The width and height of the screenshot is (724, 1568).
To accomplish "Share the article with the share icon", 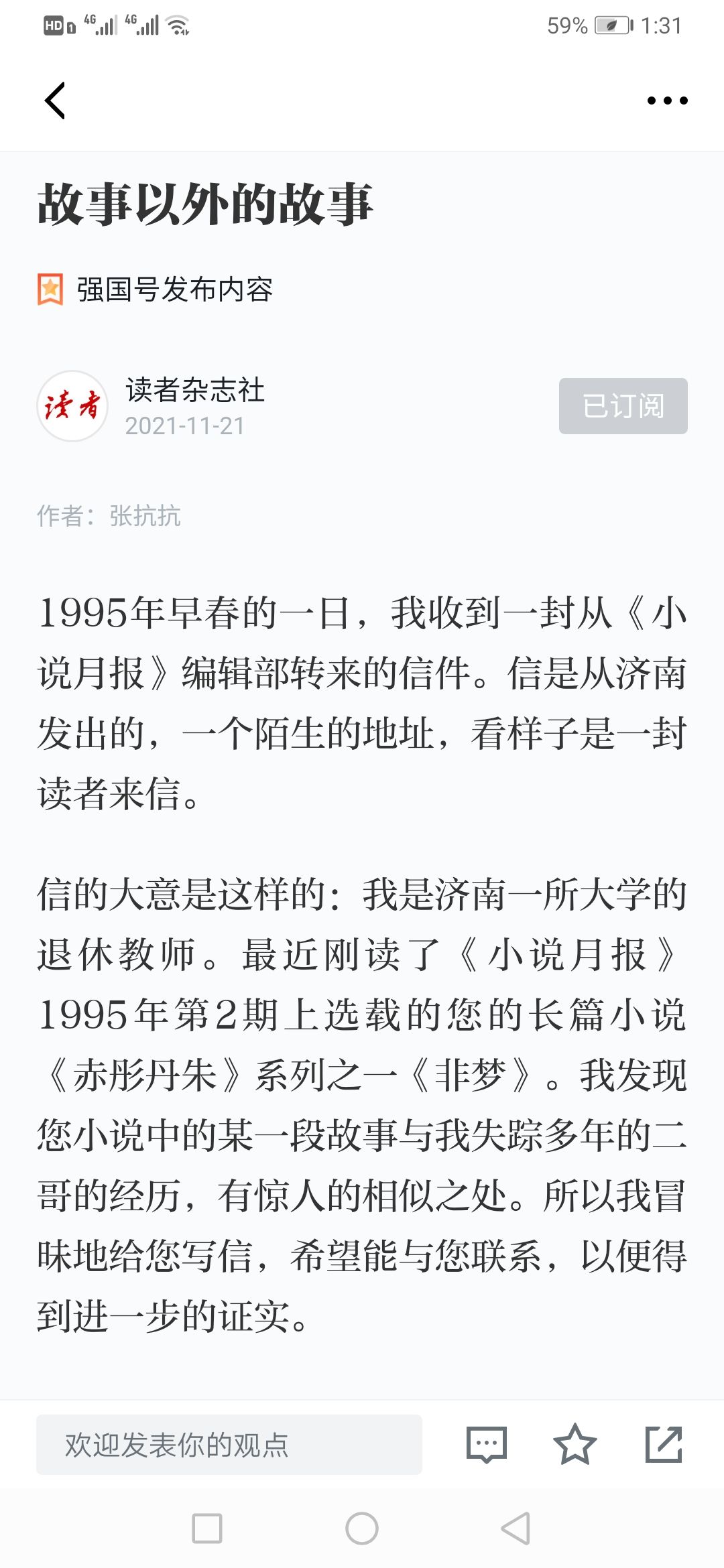I will point(664,1445).
